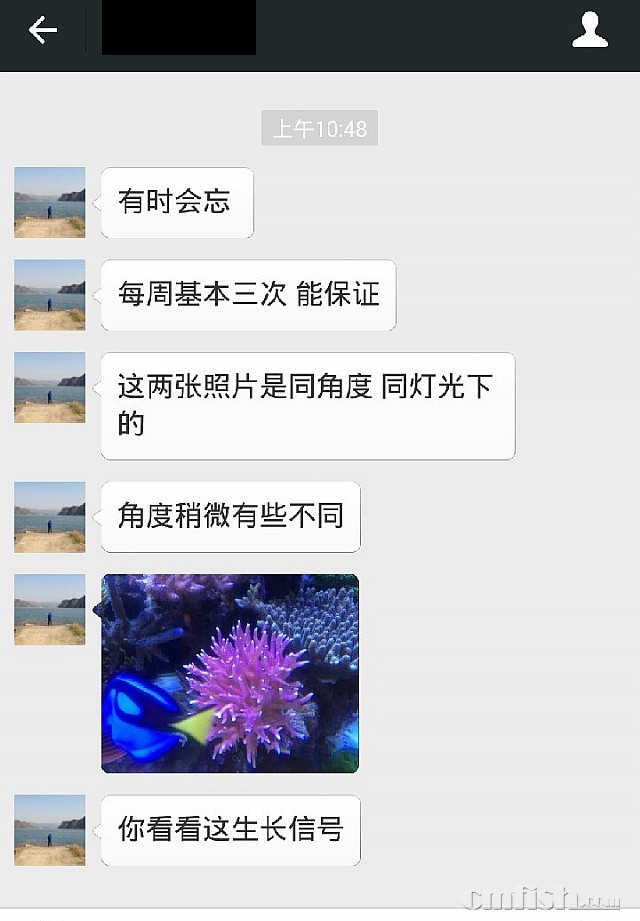
Task: Tap the avatar beside 你看看这生长信号
Action: tap(50, 830)
